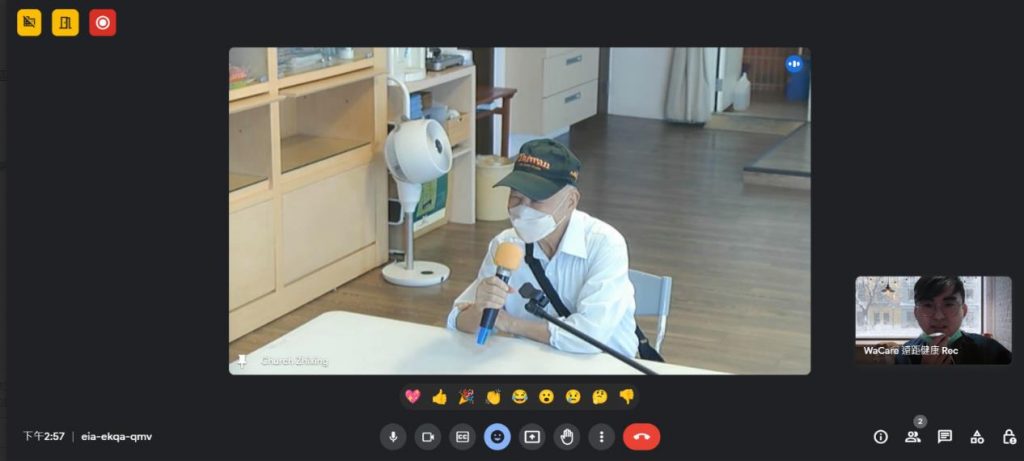Screen dimensions: 1024x461
Task: Open the in-call chat panel
Action: (x=945, y=437)
